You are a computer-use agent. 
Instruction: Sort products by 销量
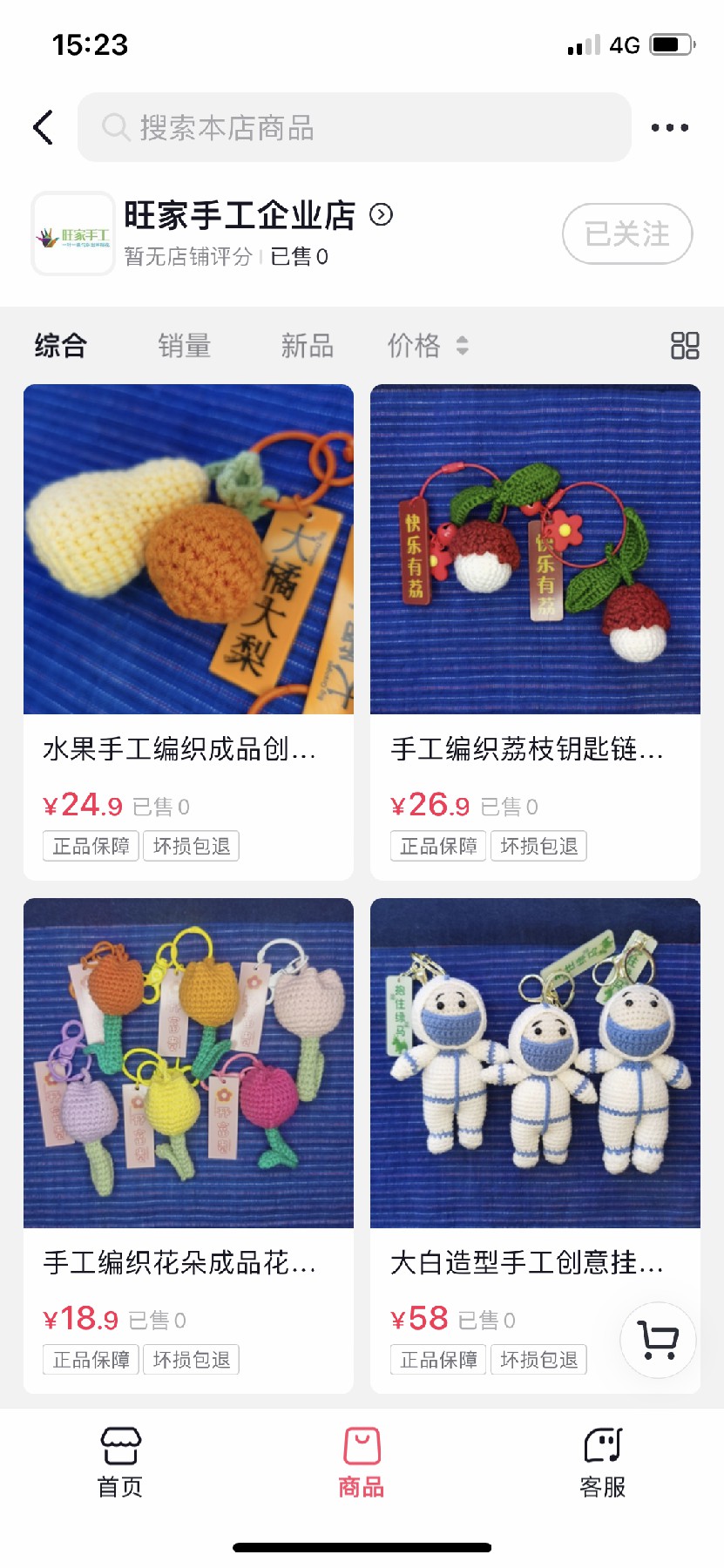pyautogui.click(x=184, y=346)
